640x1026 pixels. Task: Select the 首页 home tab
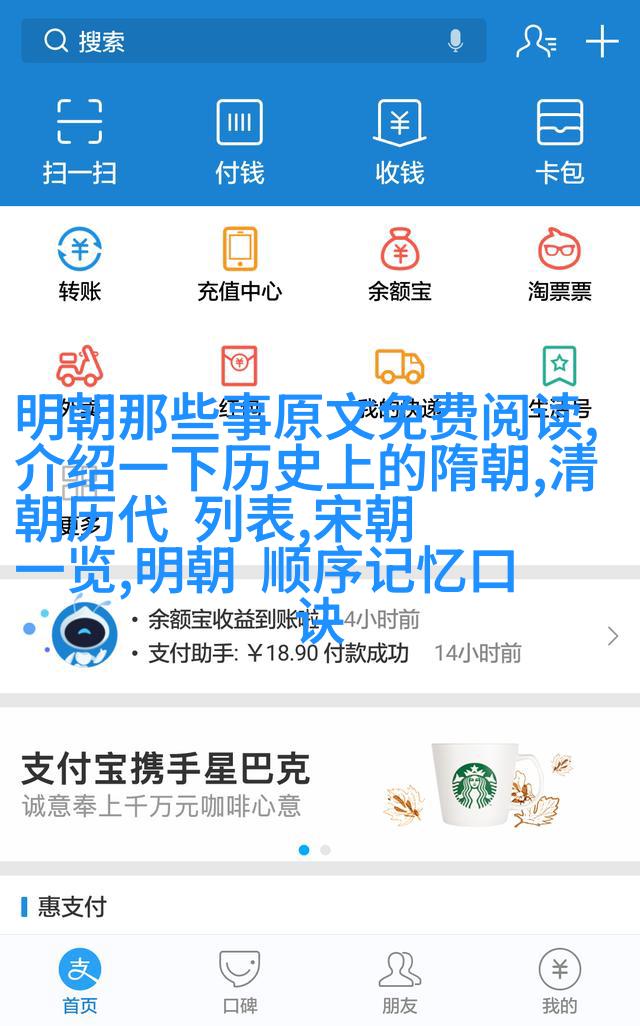coord(80,982)
